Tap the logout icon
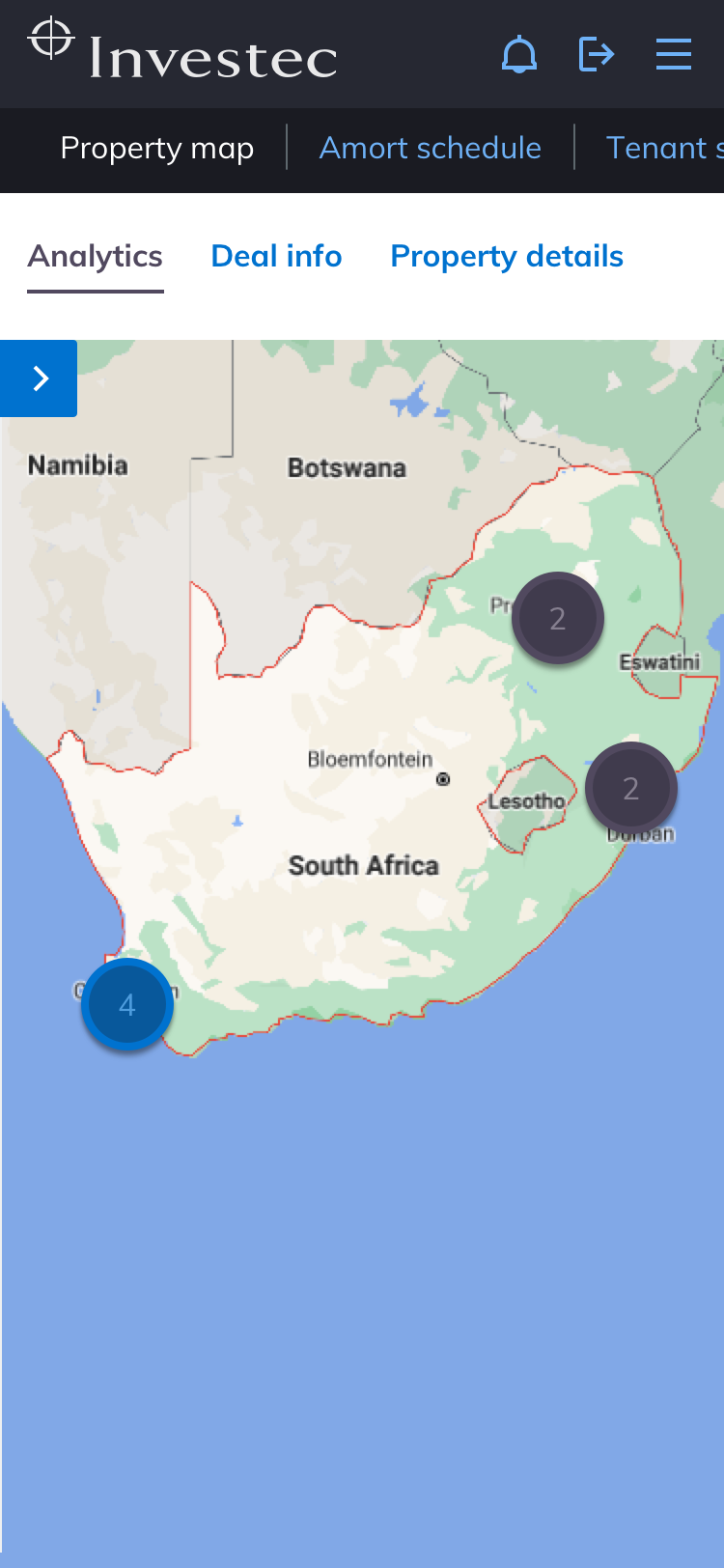724x1568 pixels. (x=597, y=54)
